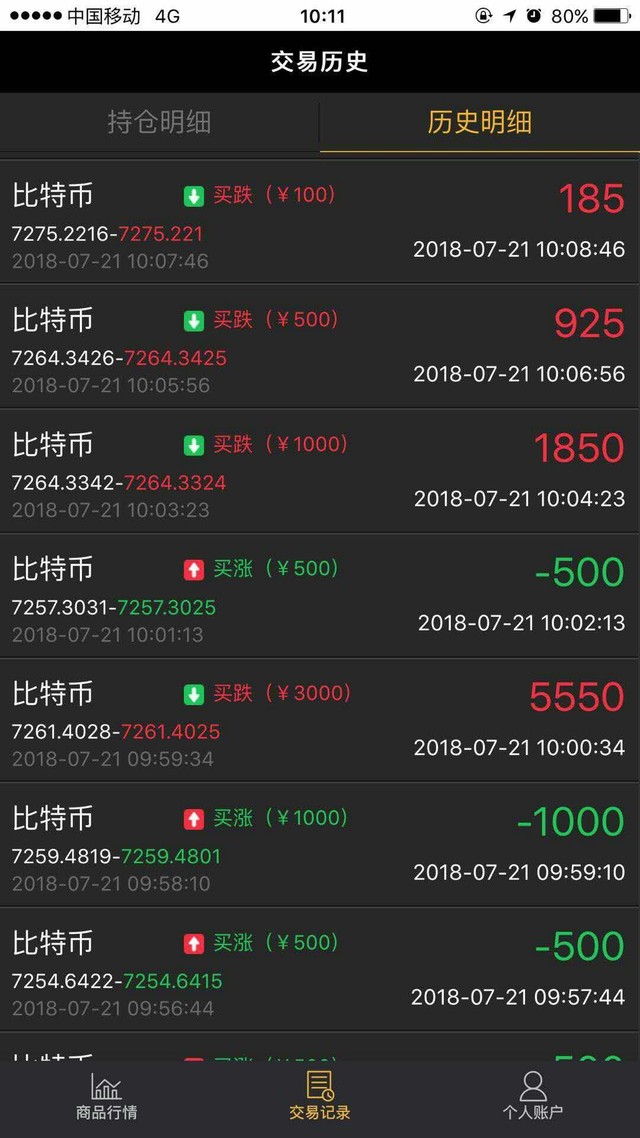Open the 买跌 ¥100 trade with 185 profit
Image resolution: width=640 pixels, height=1138 pixels.
(x=320, y=221)
